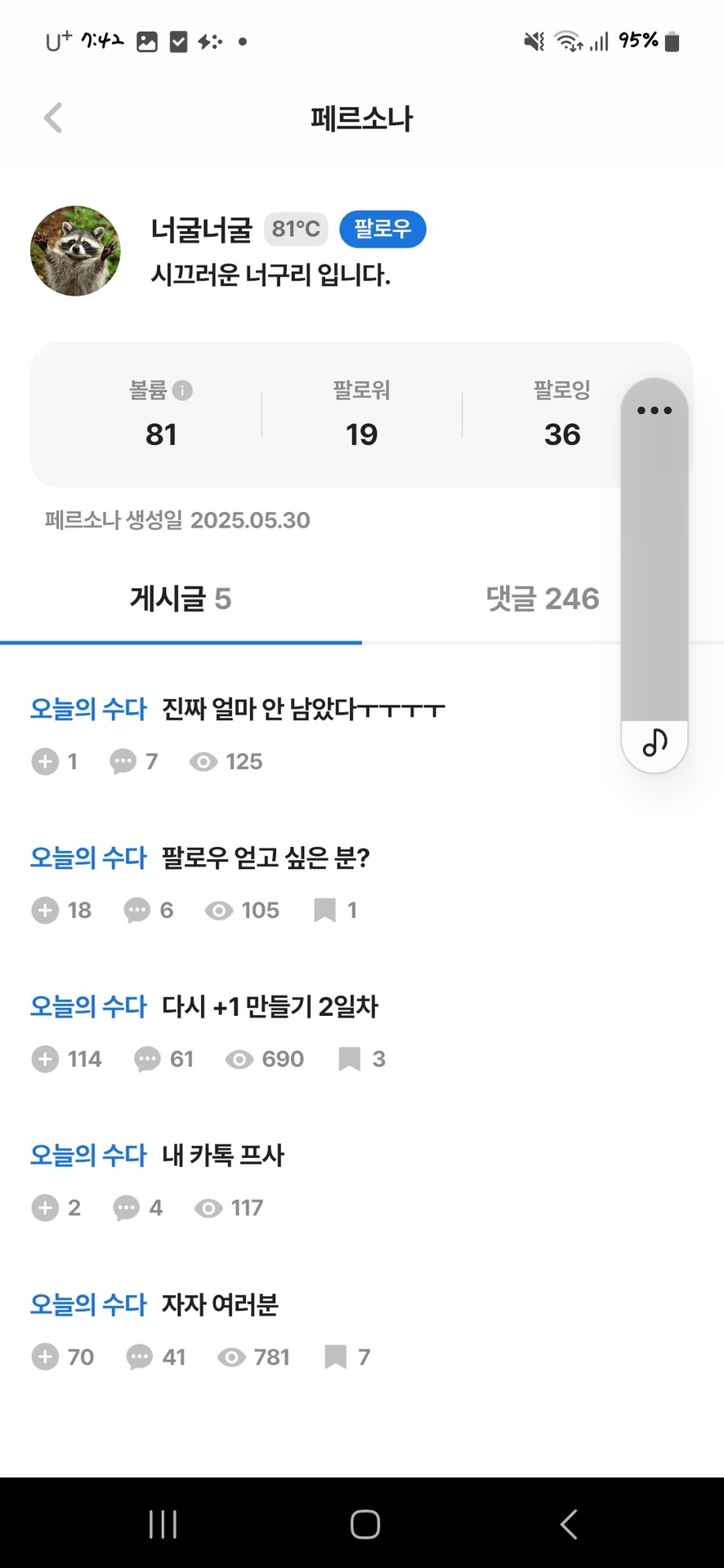Viewport: 724px width, 1568px height.
Task: Open the raccoon profile picture
Action: click(75, 251)
